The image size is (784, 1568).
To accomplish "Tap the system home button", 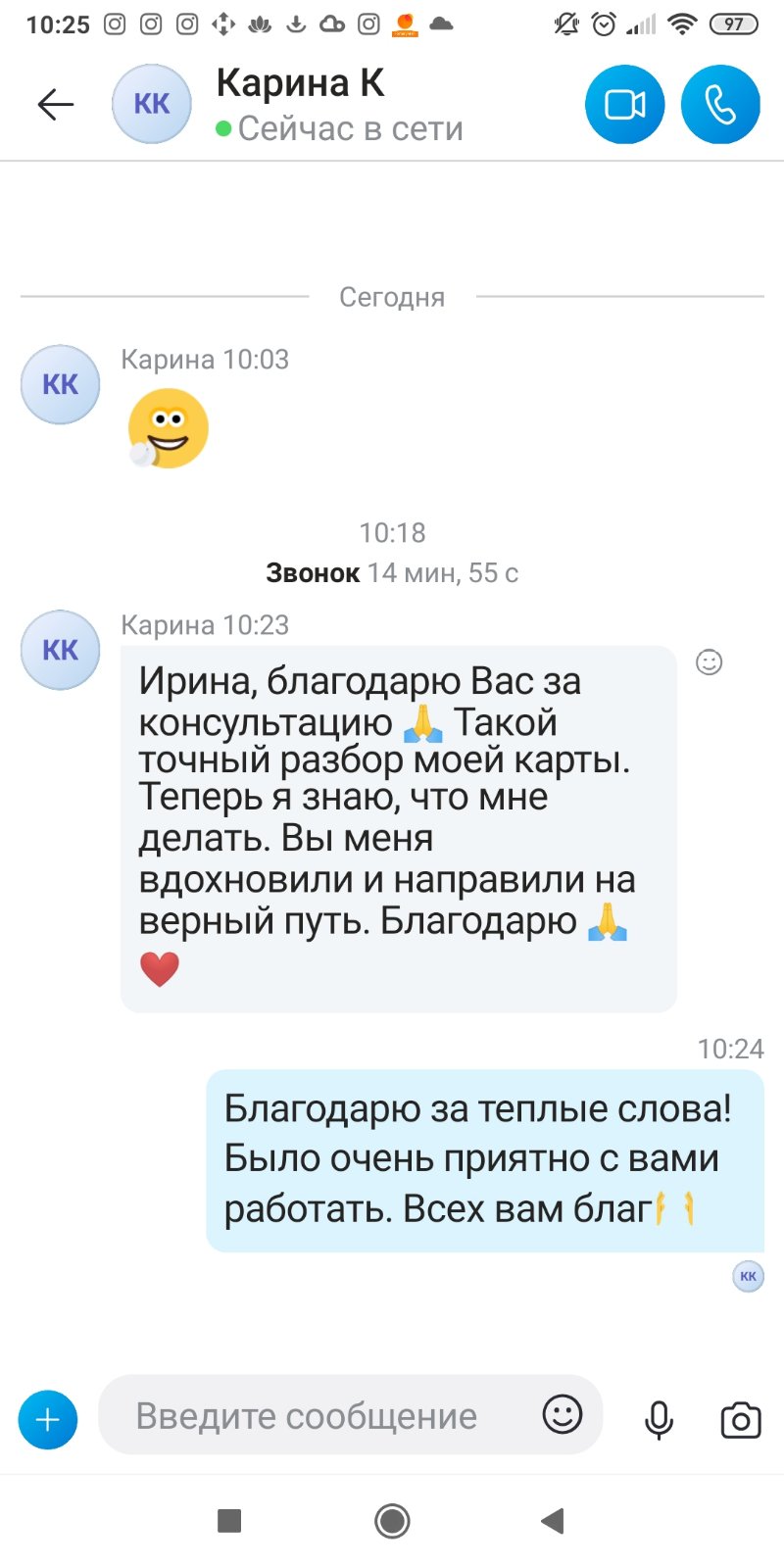I will coord(392,1521).
